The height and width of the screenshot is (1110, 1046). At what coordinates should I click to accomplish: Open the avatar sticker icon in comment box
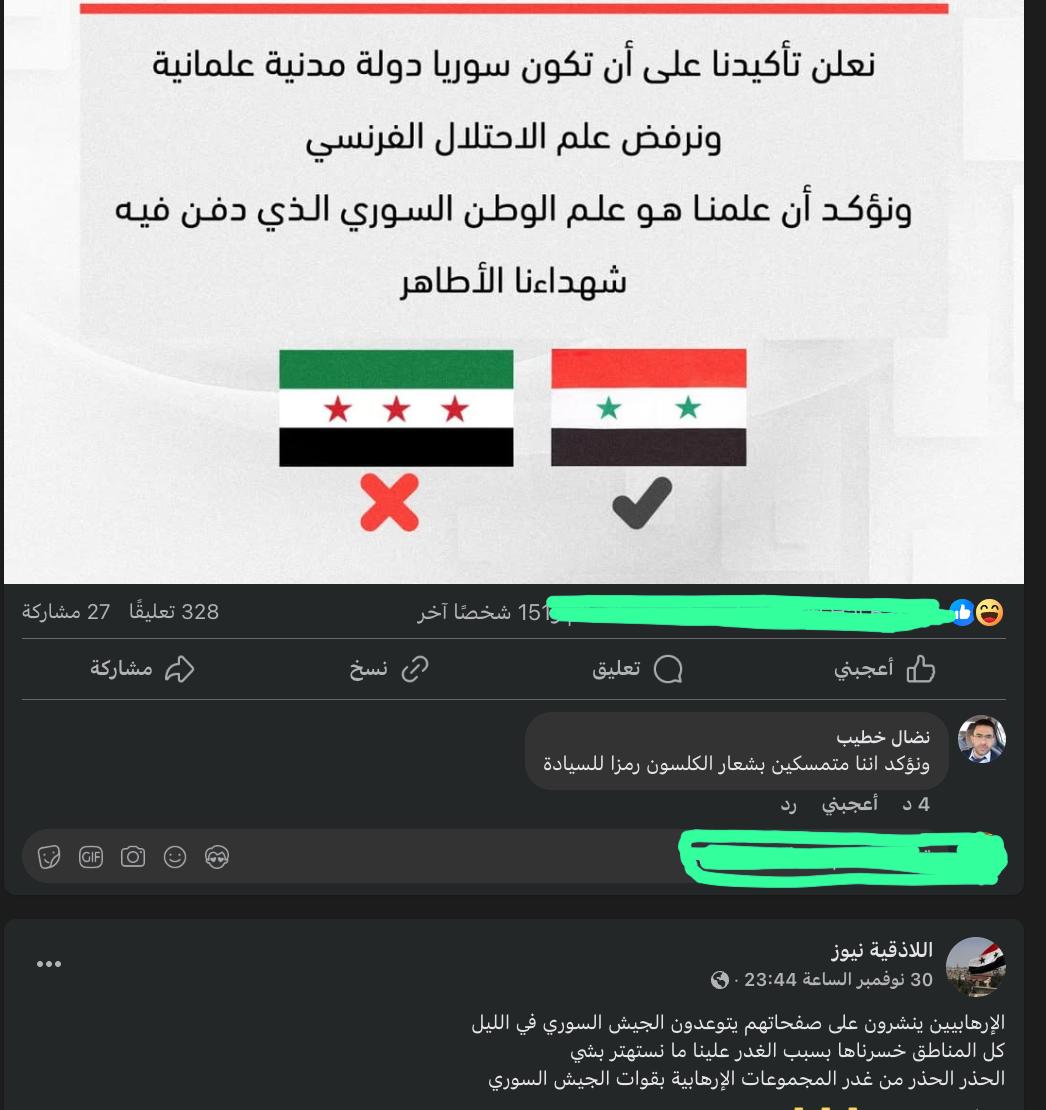click(x=217, y=857)
